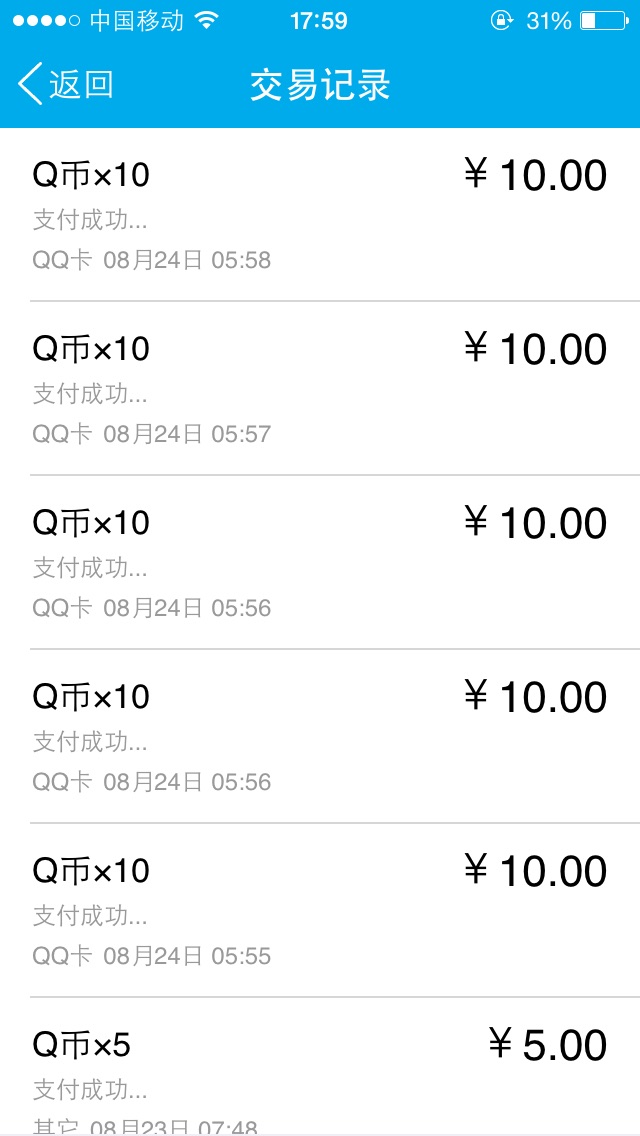The width and height of the screenshot is (640, 1136).
Task: Open the Q币×10 record from 05:58
Action: point(320,214)
